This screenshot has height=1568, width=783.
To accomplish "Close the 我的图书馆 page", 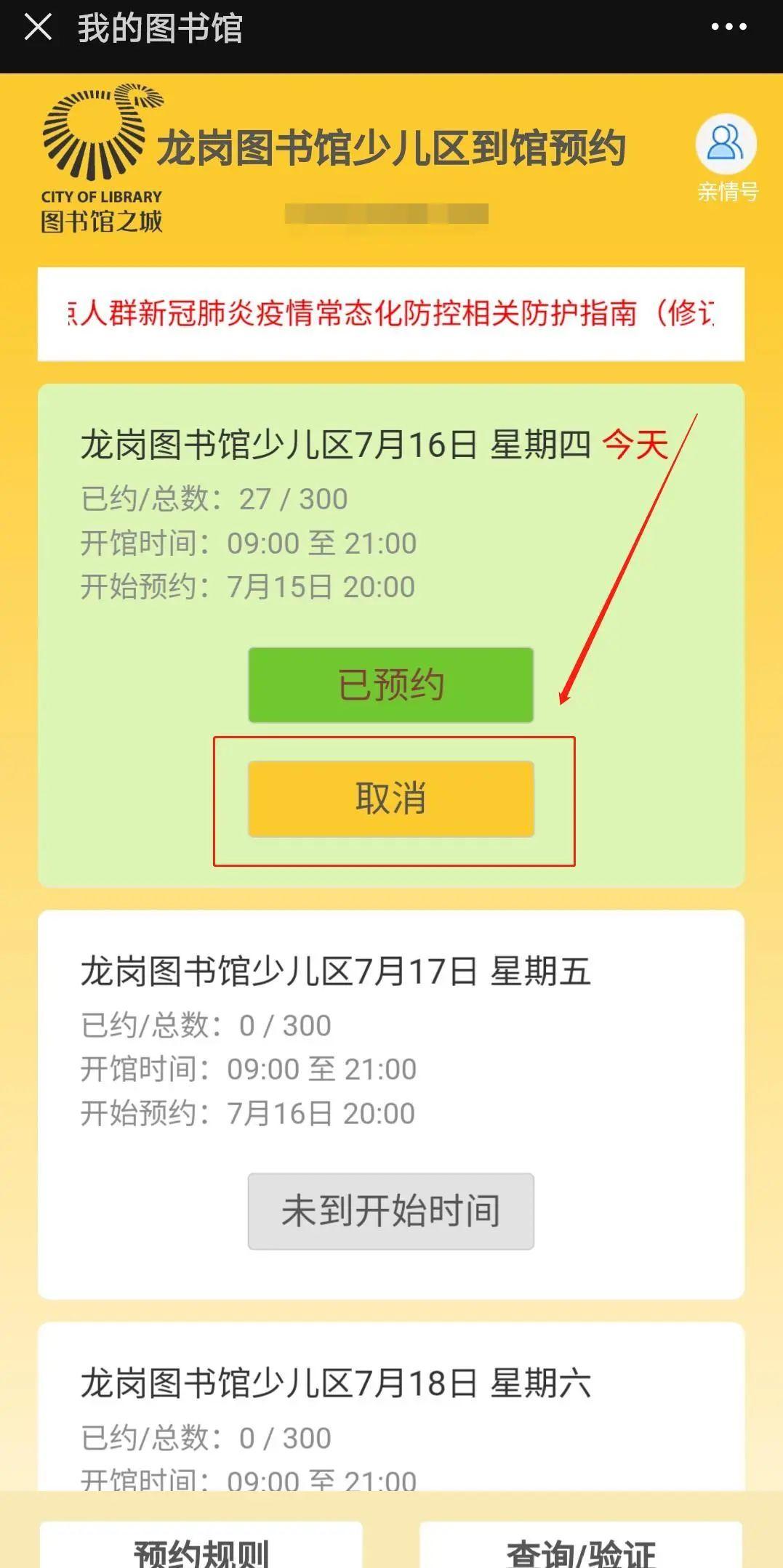I will click(x=38, y=28).
